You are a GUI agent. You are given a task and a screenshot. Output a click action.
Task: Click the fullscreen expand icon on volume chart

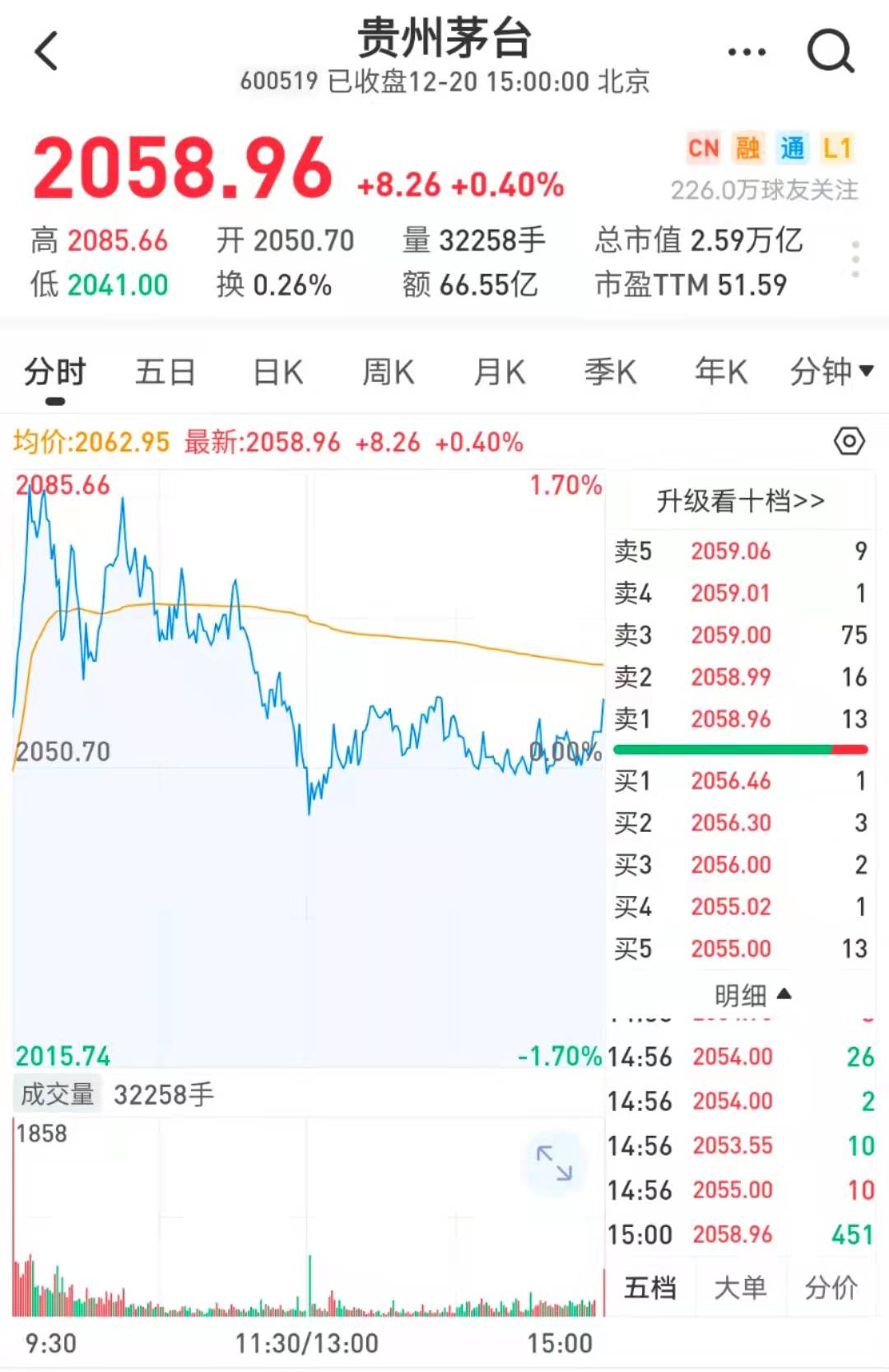pos(553,1163)
